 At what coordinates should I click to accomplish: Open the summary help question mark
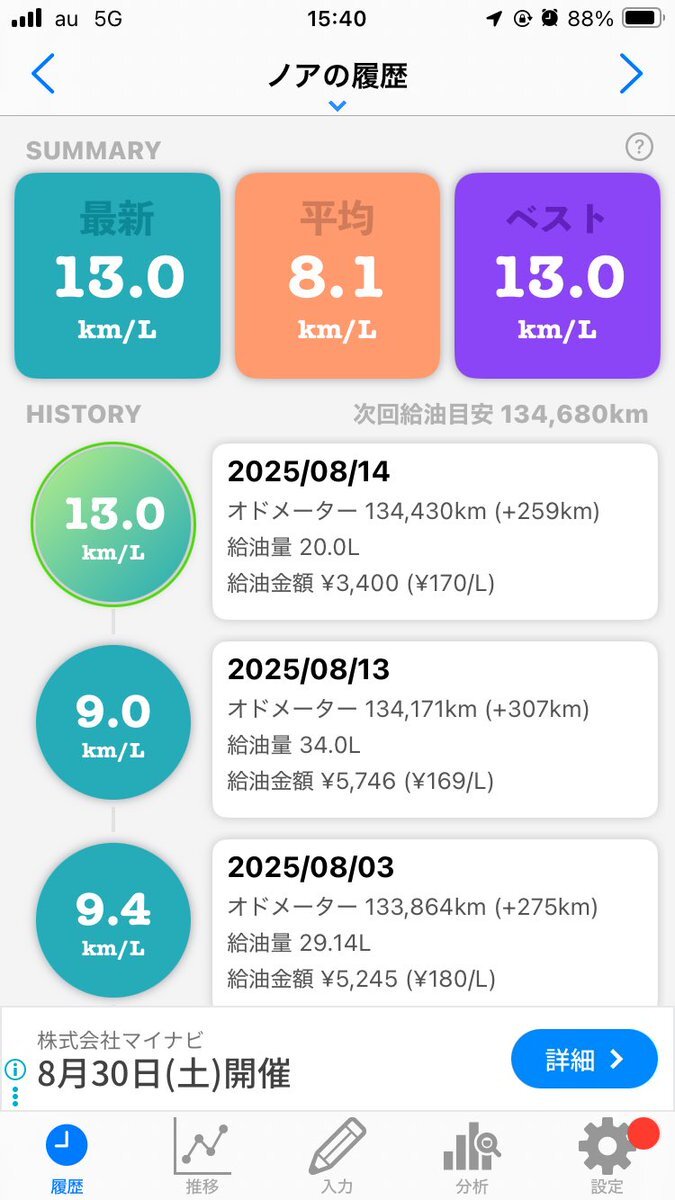point(639,148)
